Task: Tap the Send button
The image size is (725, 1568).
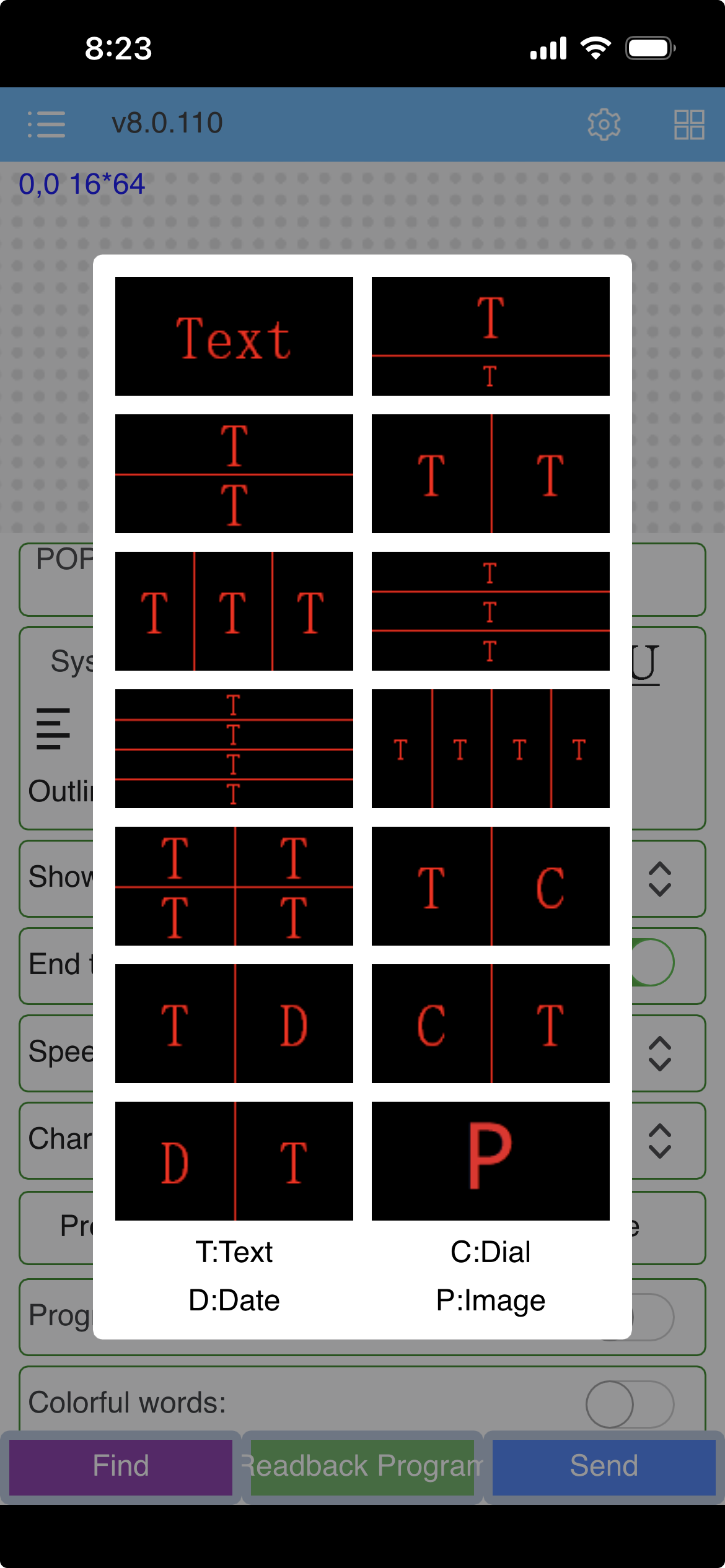Action: click(604, 1466)
